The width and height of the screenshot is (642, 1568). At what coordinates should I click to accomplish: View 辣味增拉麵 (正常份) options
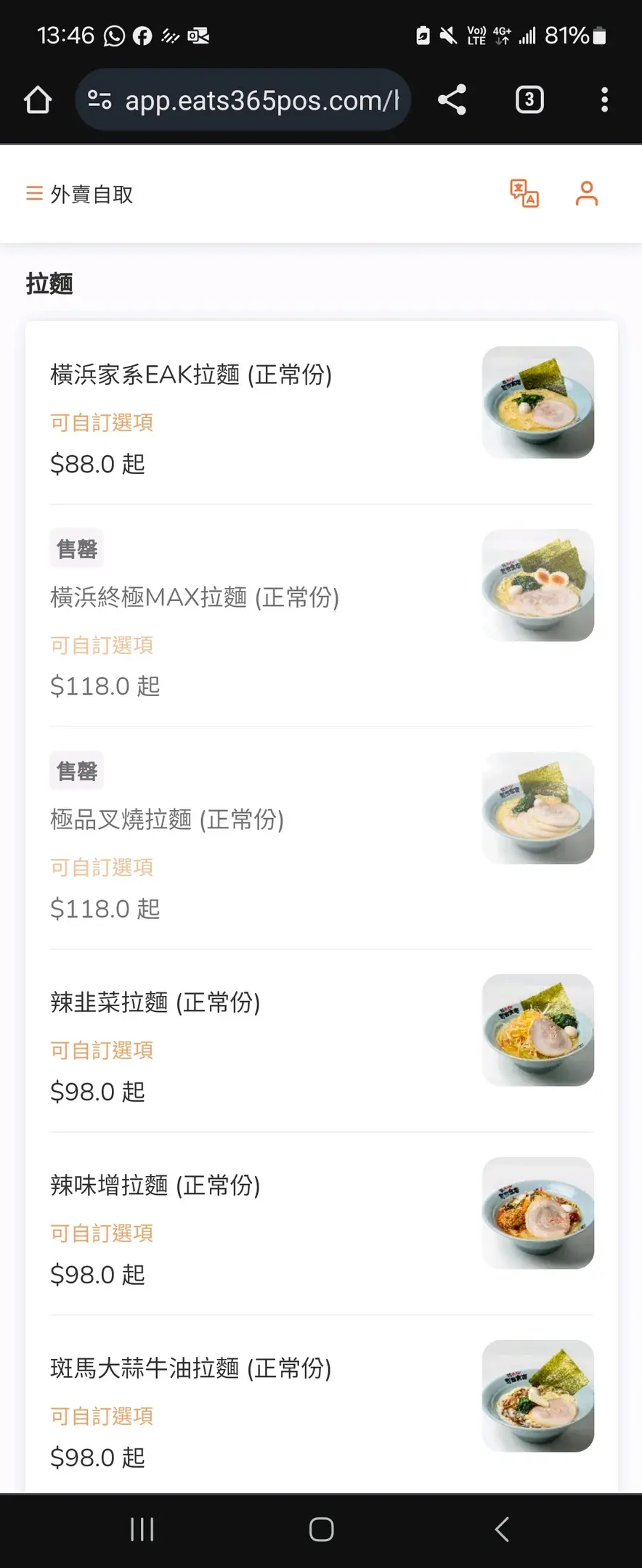point(155,1185)
